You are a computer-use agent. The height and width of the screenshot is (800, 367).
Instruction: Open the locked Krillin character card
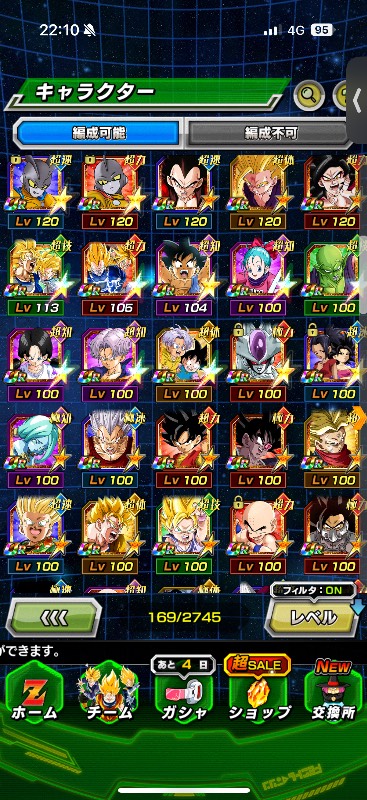click(259, 534)
